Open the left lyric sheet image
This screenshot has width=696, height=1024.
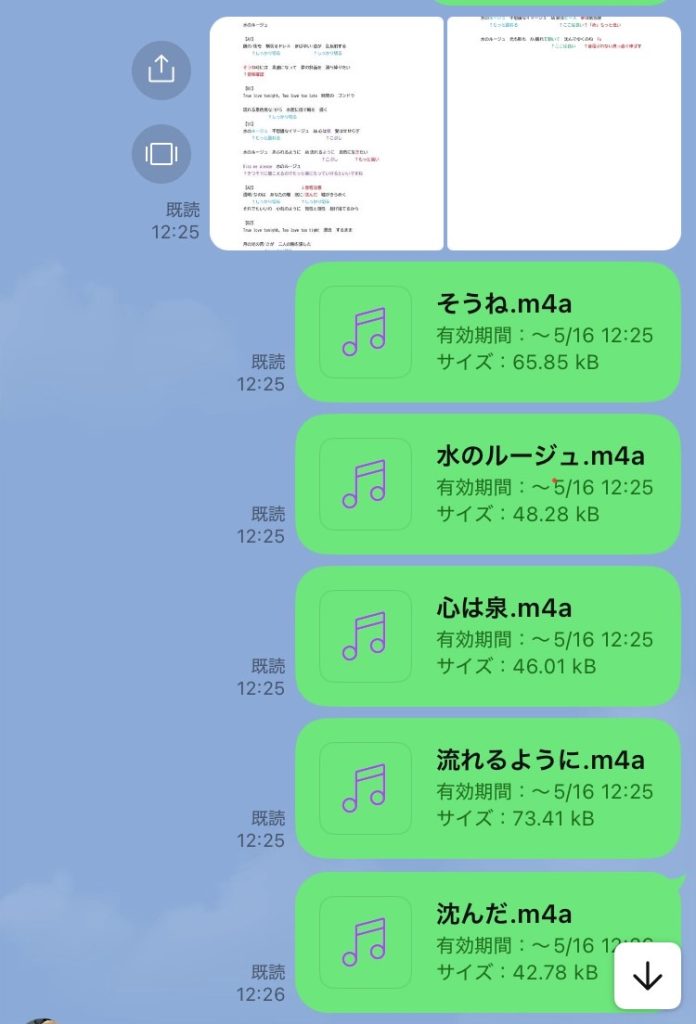pyautogui.click(x=326, y=133)
